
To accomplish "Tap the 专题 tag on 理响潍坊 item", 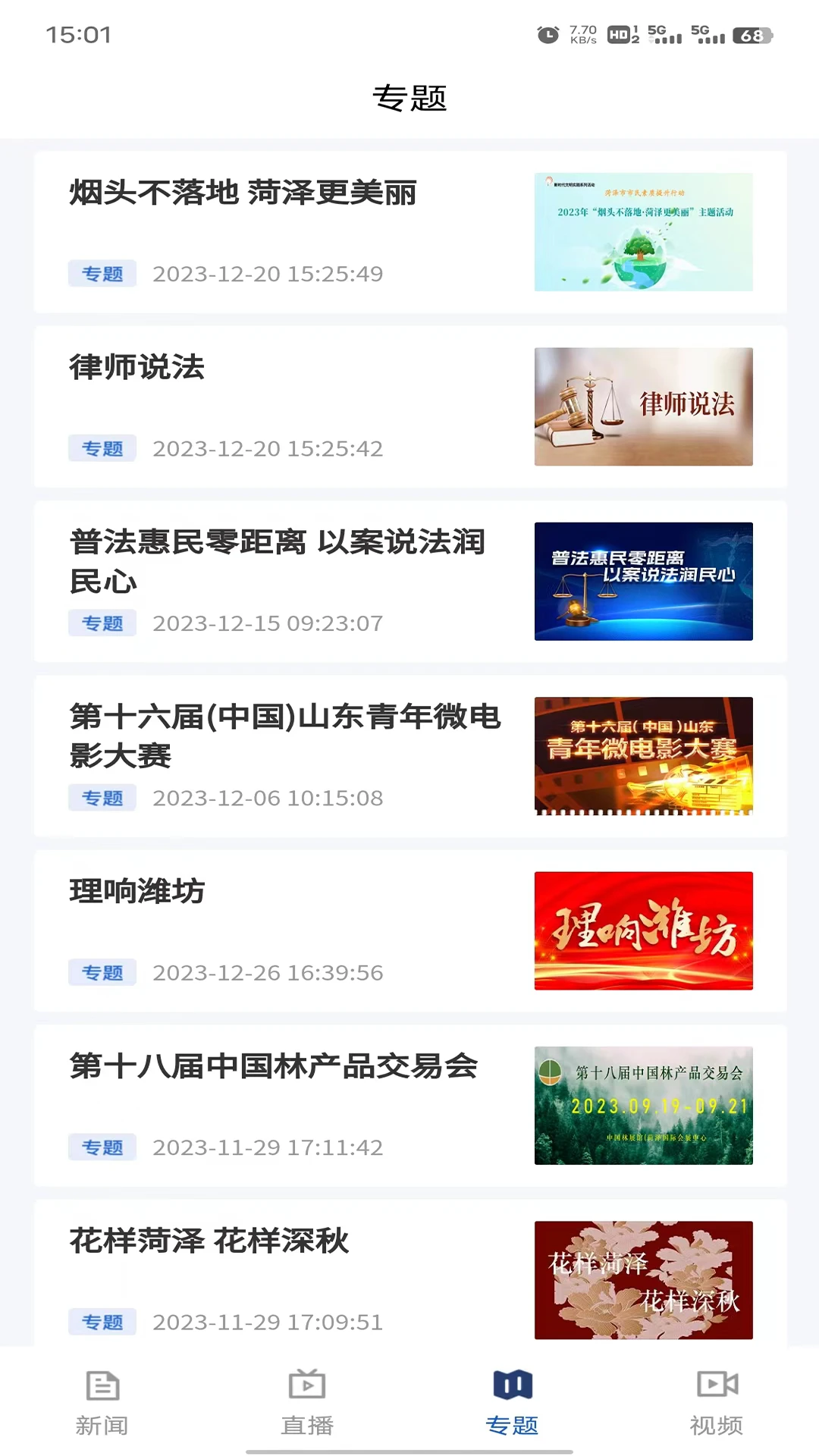I will coord(102,972).
